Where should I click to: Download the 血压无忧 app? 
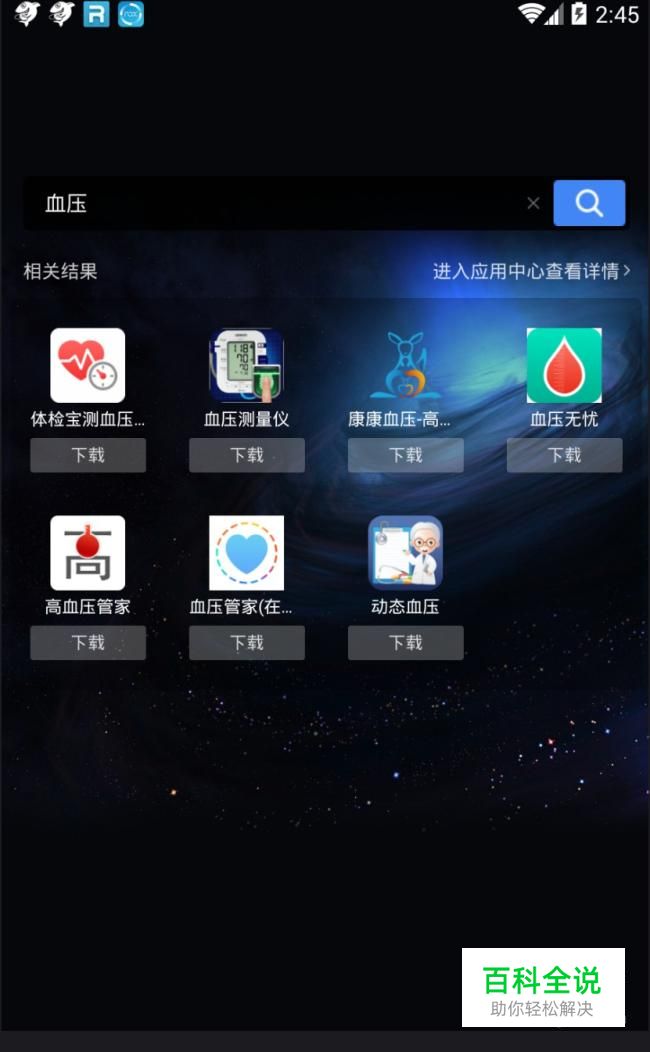(x=564, y=455)
